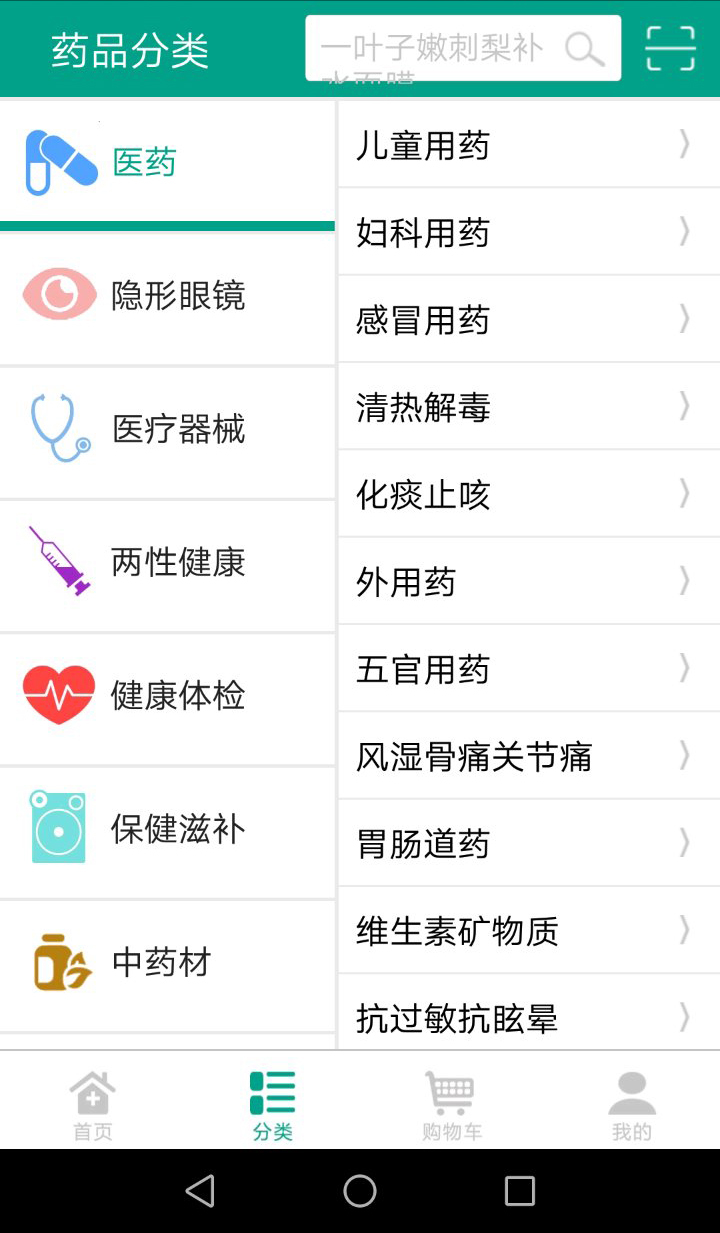The height and width of the screenshot is (1233, 720).
Task: Open 妇科用药 subcategory
Action: point(528,233)
